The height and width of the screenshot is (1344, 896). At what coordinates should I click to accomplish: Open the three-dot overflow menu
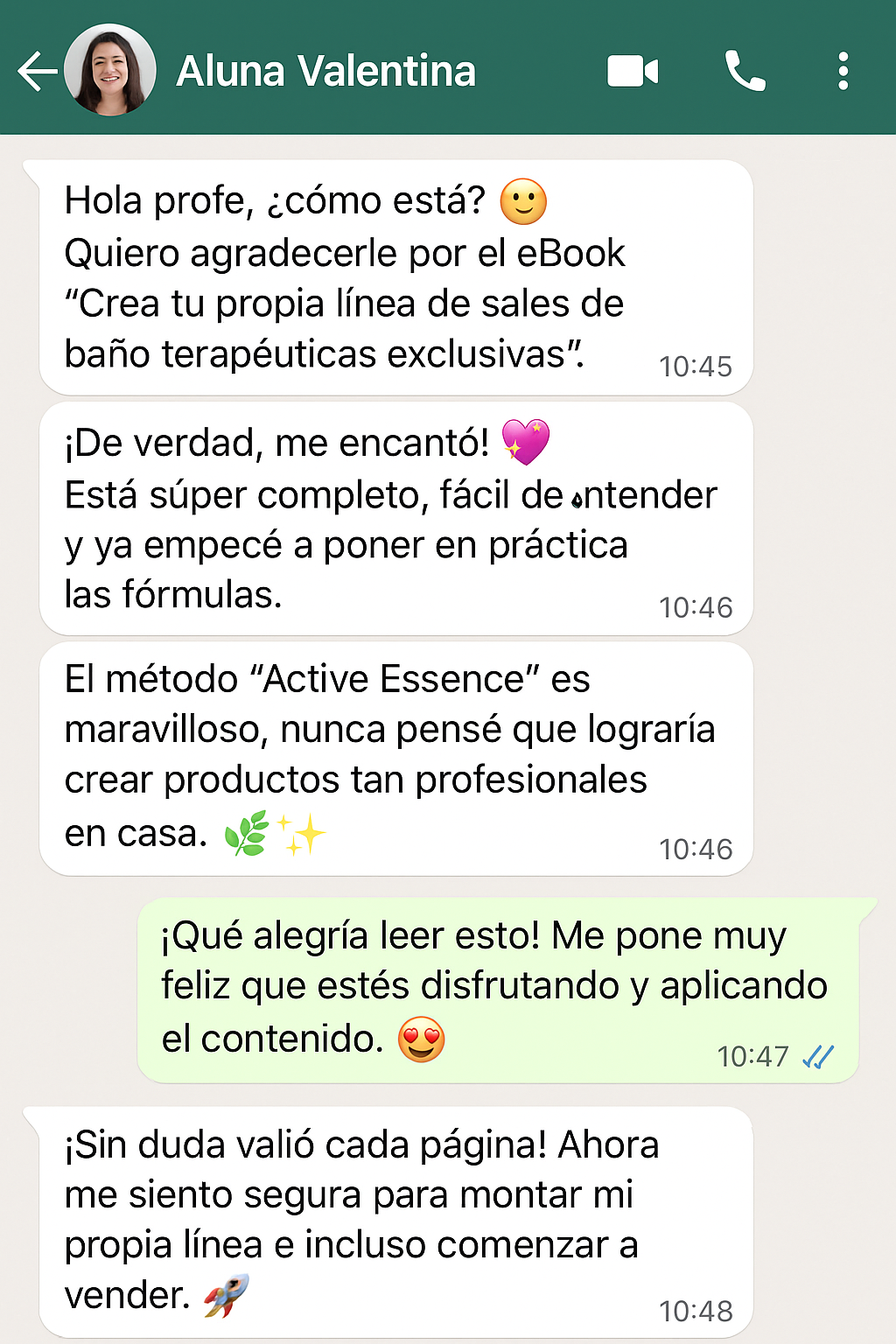point(843,72)
